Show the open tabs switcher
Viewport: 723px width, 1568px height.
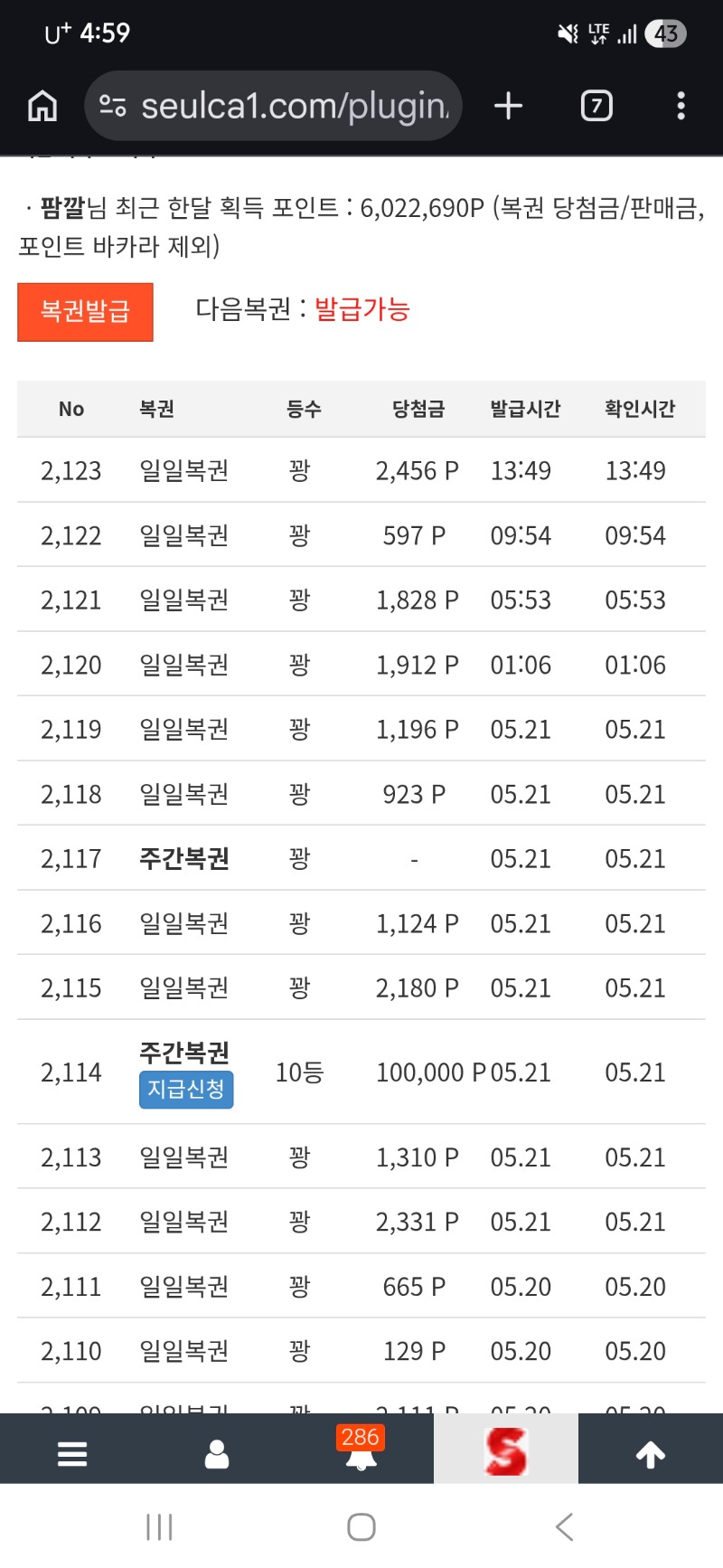point(596,106)
